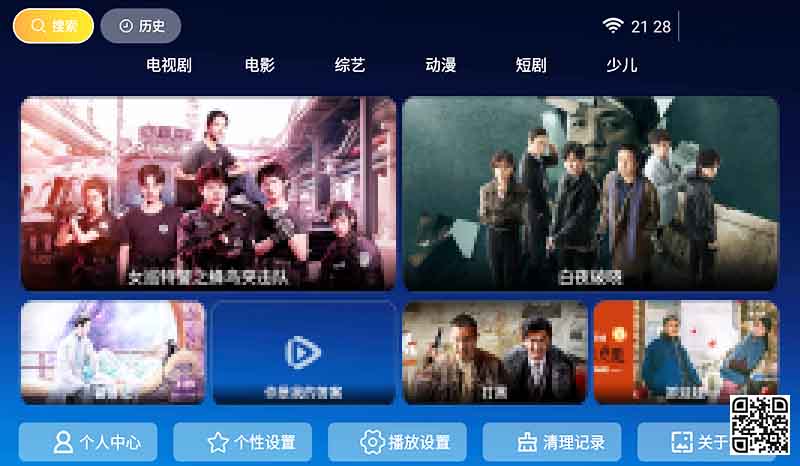Viewport: 800px width, 466px height.
Task: Open the card showing two men, one holding a gun
Action: click(494, 352)
